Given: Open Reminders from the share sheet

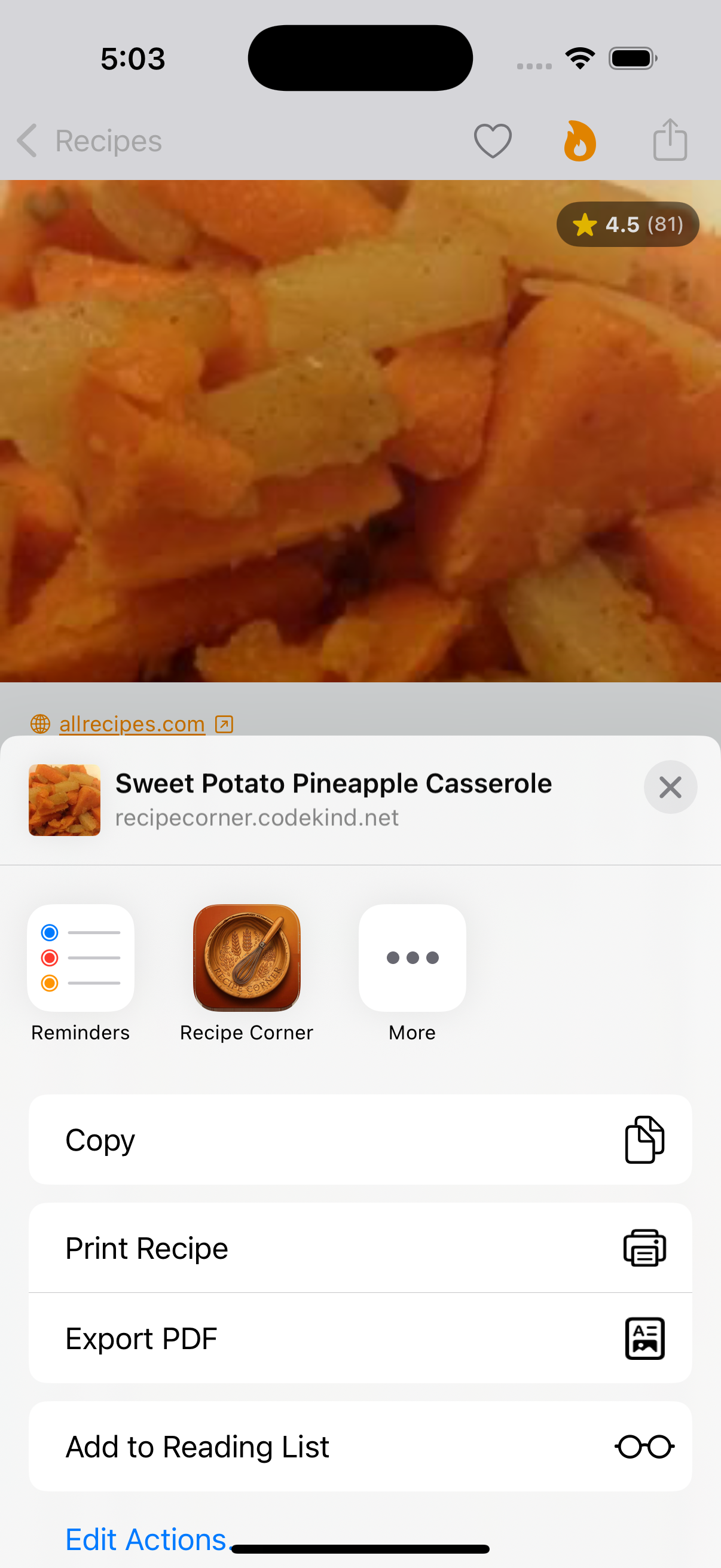Looking at the screenshot, I should click(80, 957).
